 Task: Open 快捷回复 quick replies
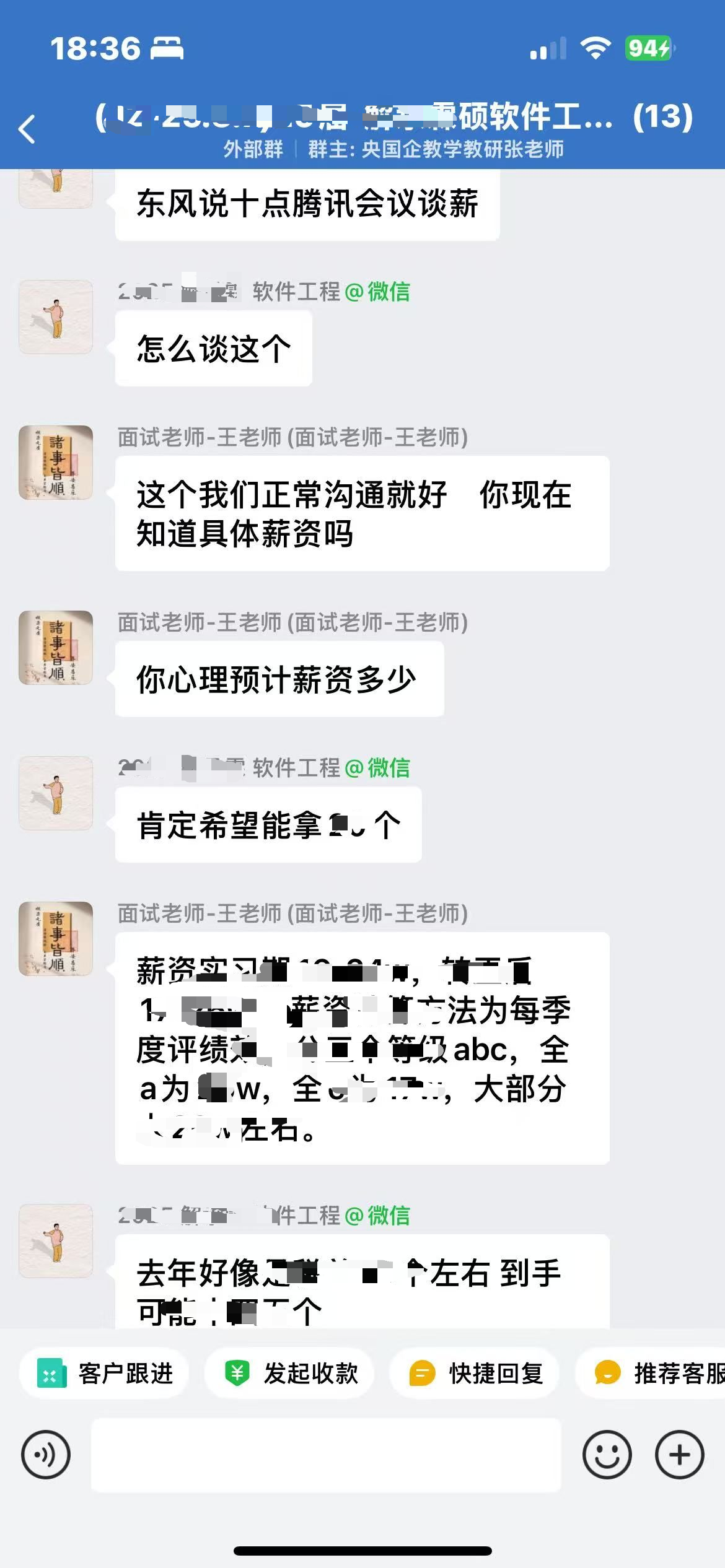tap(475, 1374)
